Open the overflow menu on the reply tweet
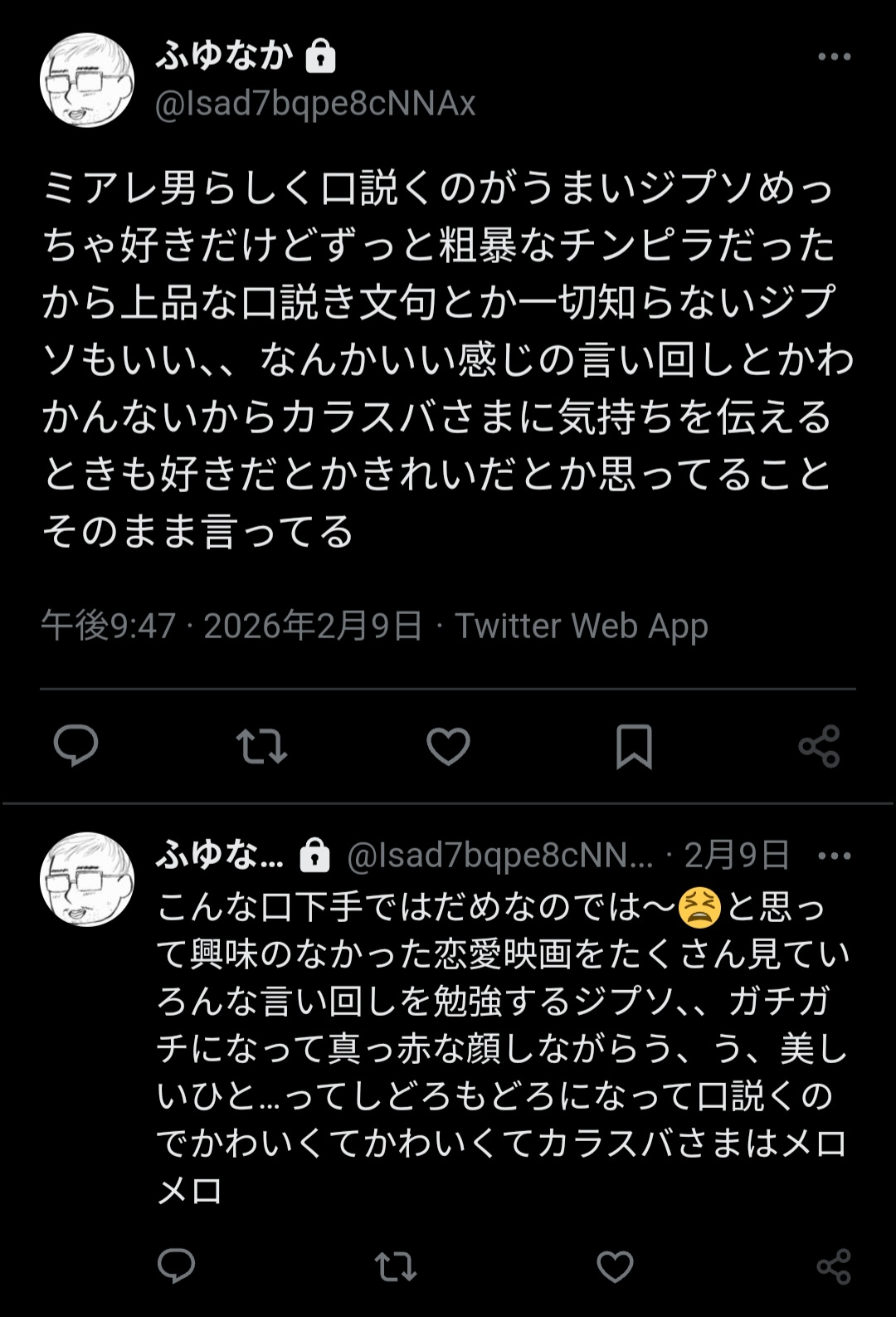The image size is (896, 1317). (x=834, y=856)
